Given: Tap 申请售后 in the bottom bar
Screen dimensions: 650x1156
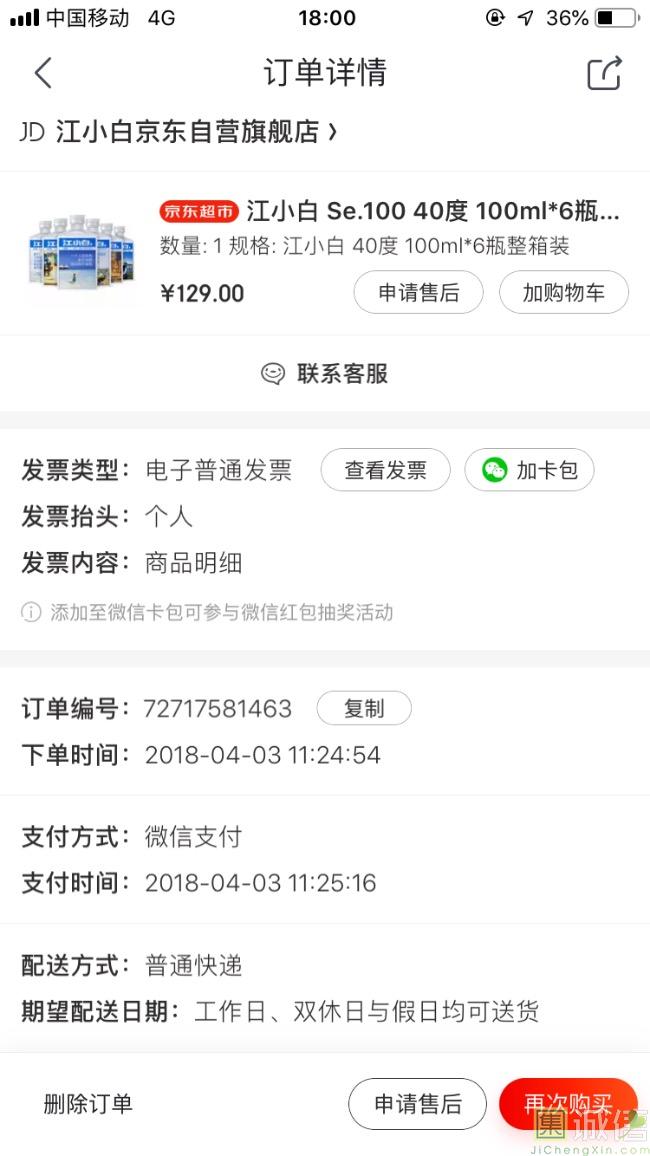Looking at the screenshot, I should click(x=417, y=1104).
